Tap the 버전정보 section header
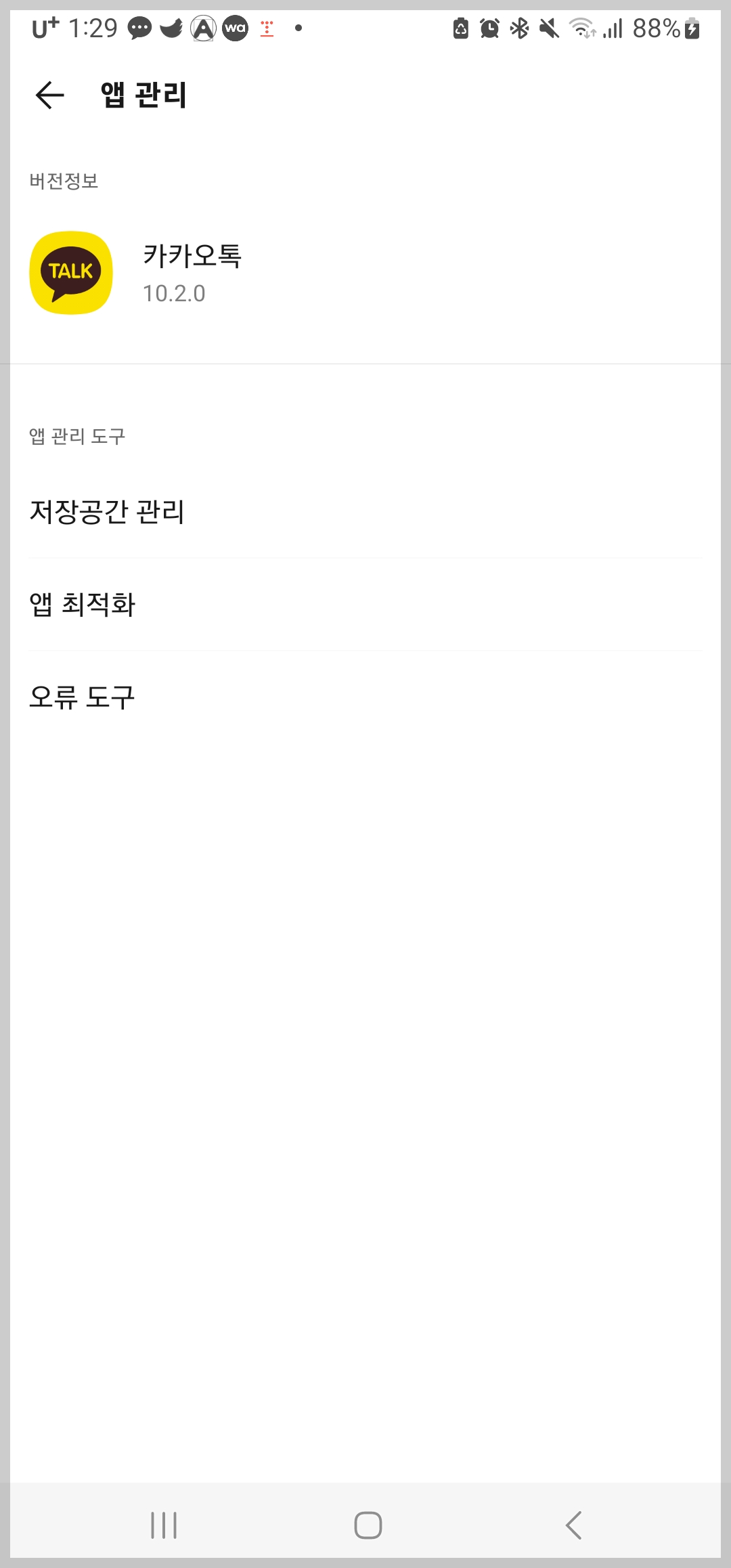This screenshot has width=731, height=1568. pos(65,181)
